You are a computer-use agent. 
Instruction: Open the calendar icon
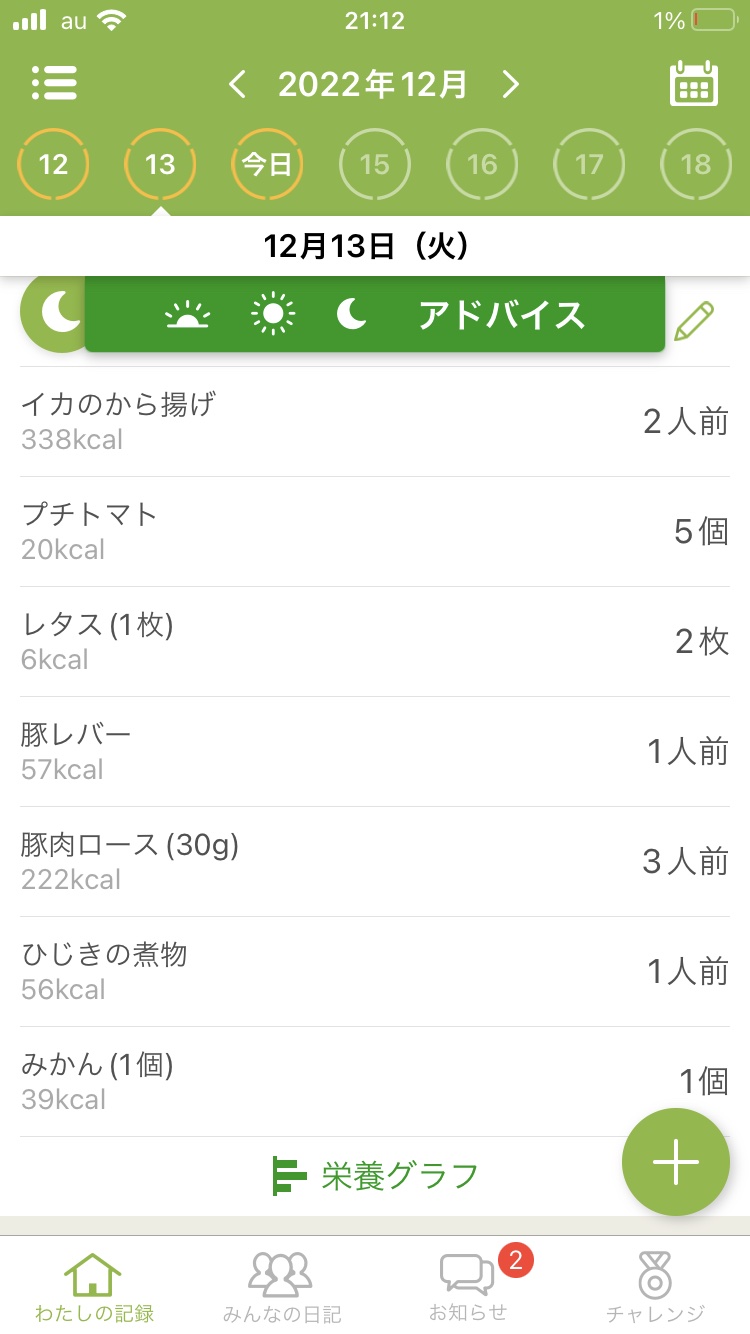(x=694, y=84)
